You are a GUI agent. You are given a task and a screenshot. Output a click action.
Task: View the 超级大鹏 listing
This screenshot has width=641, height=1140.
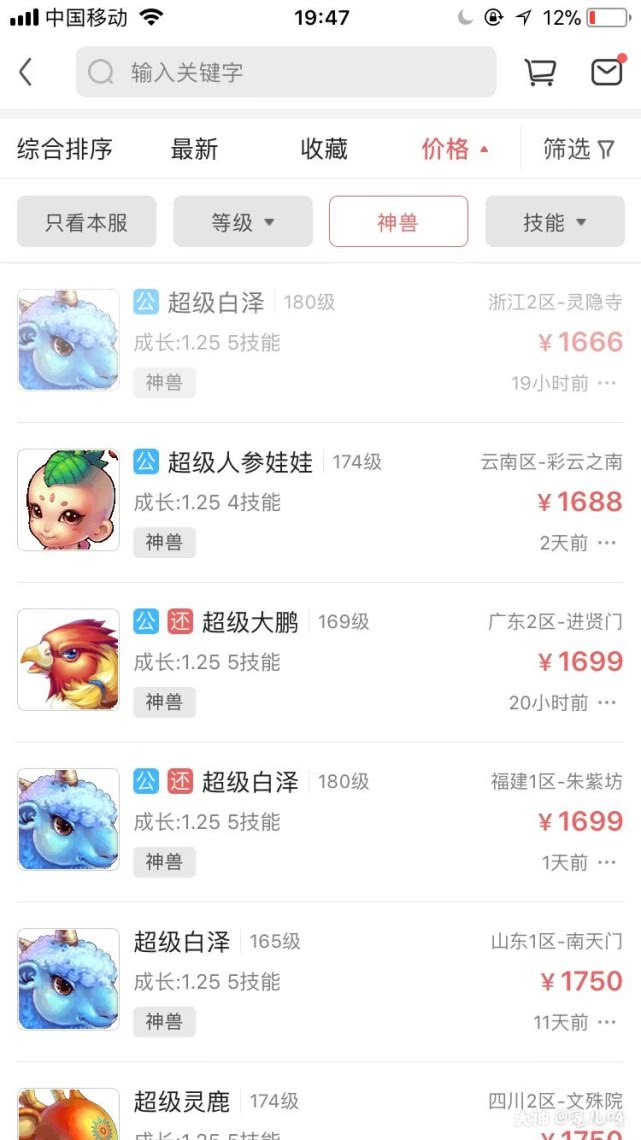(x=320, y=662)
